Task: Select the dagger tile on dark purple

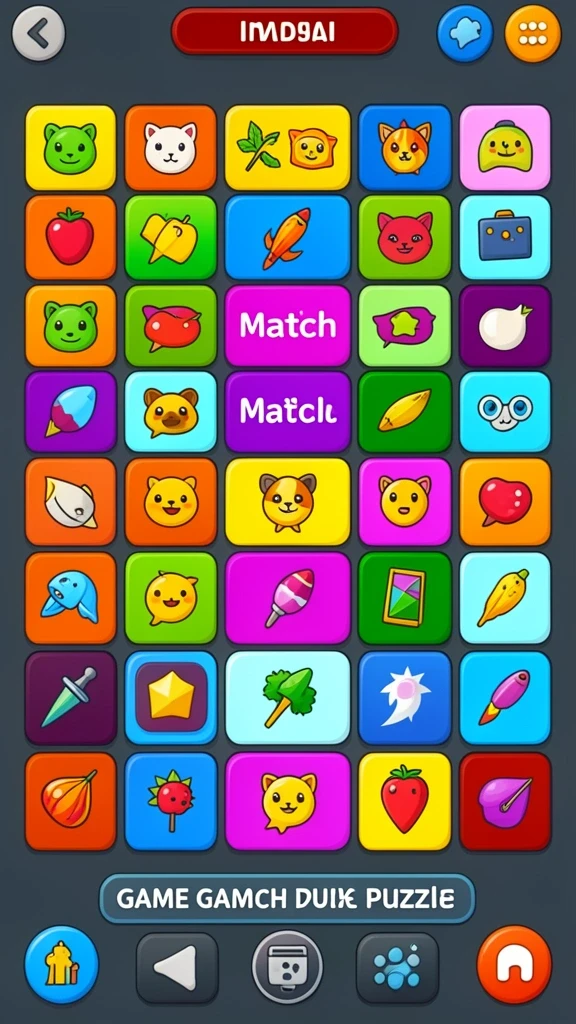Action: point(71,697)
